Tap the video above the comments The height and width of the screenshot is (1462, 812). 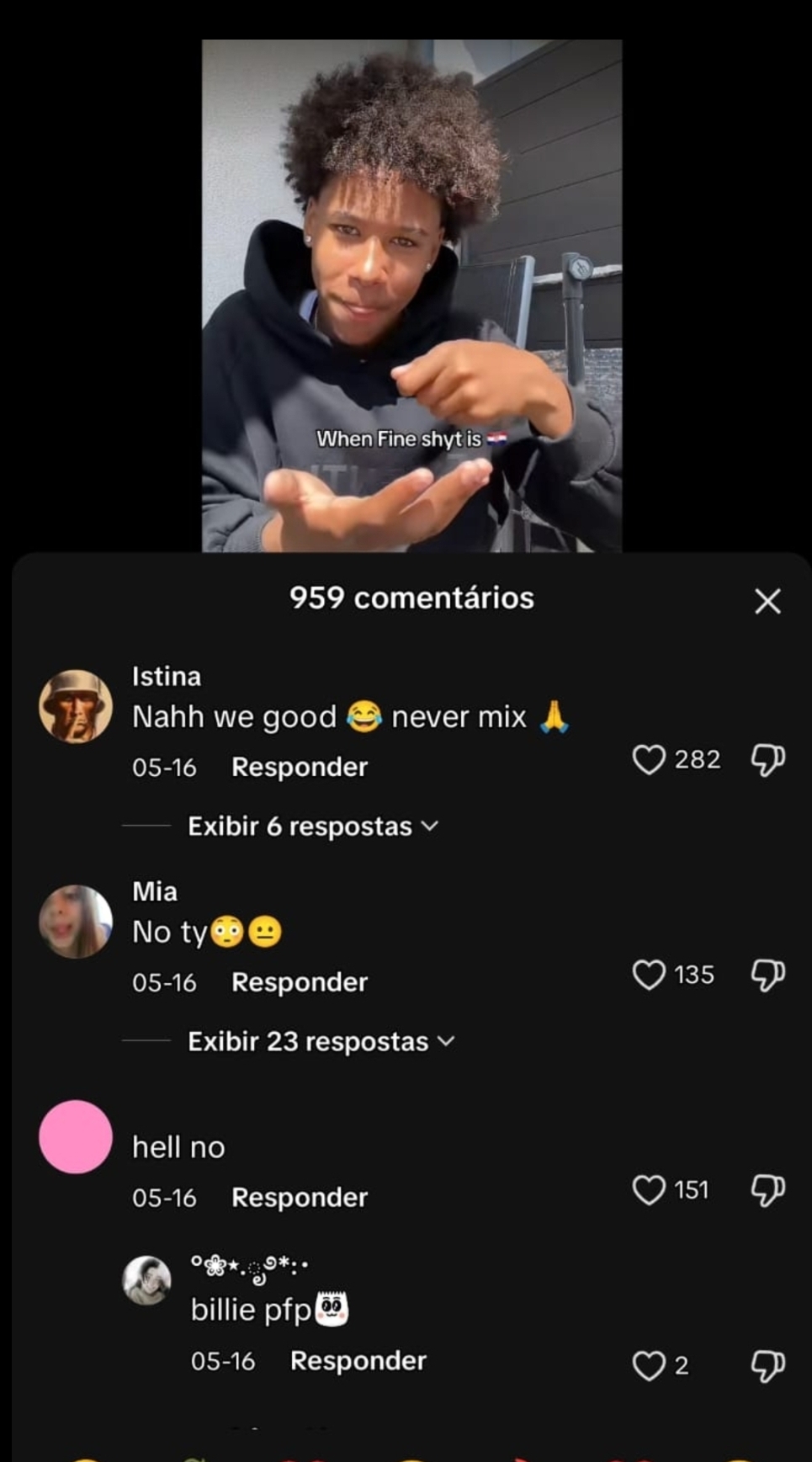coord(411,295)
